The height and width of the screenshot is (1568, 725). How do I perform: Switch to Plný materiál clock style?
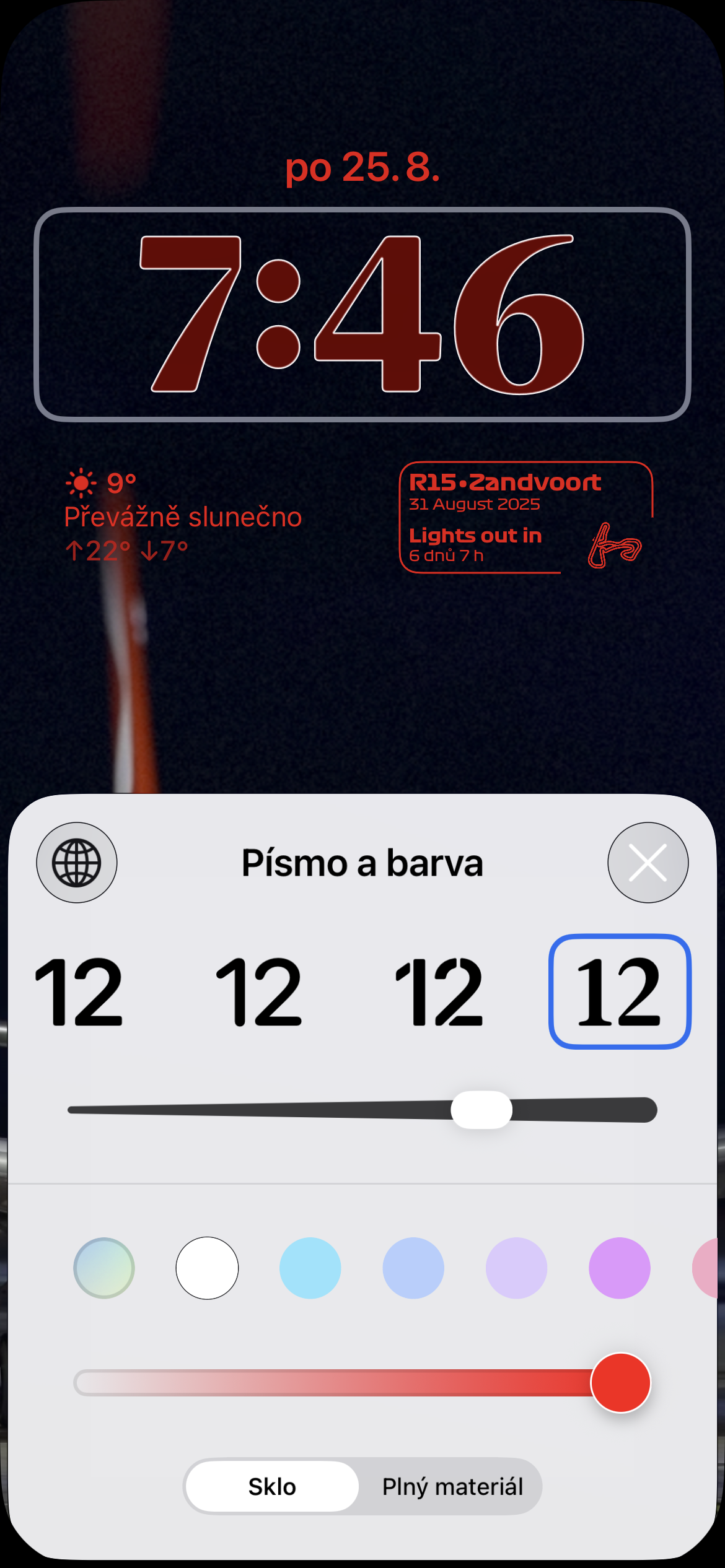coord(452,1486)
